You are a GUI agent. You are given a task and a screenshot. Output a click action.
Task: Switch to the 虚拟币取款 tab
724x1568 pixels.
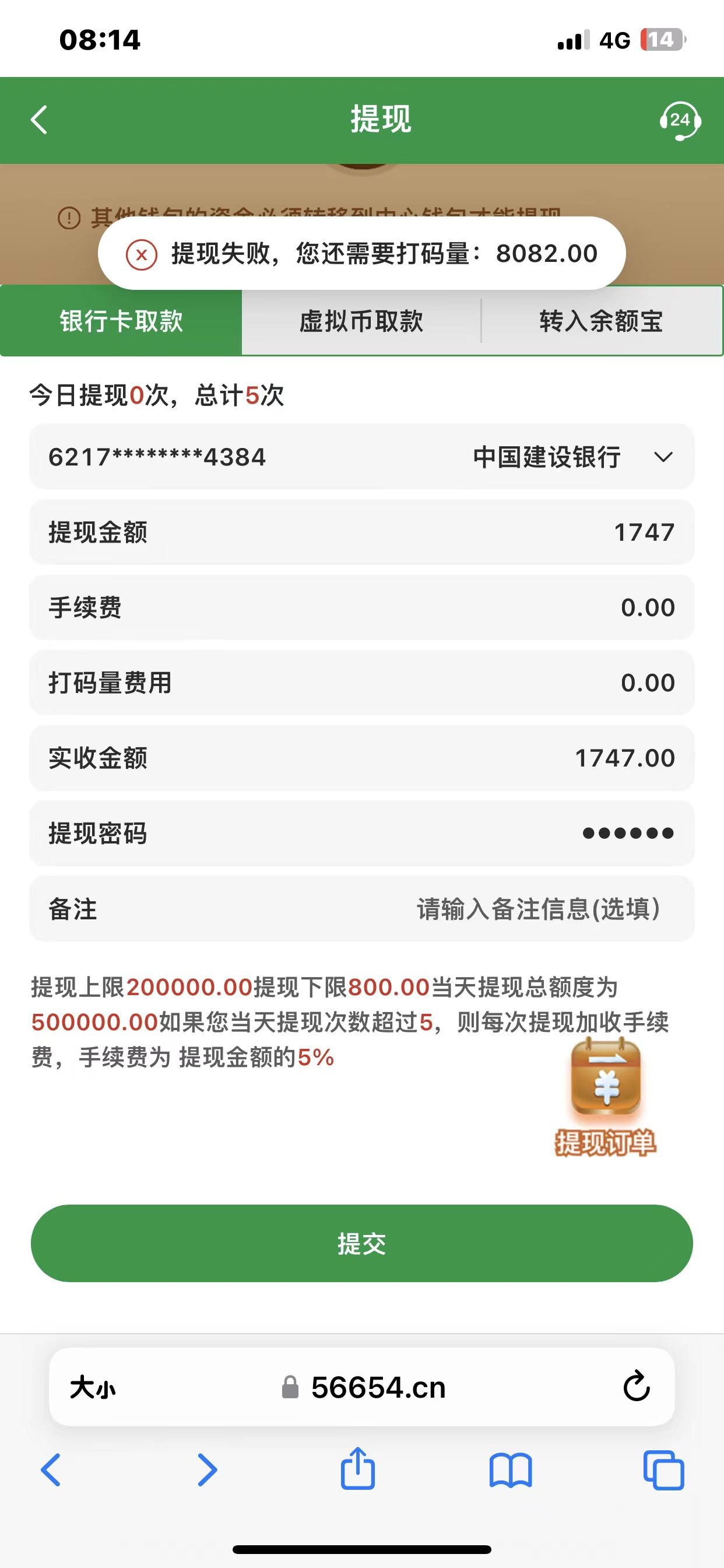[x=361, y=321]
